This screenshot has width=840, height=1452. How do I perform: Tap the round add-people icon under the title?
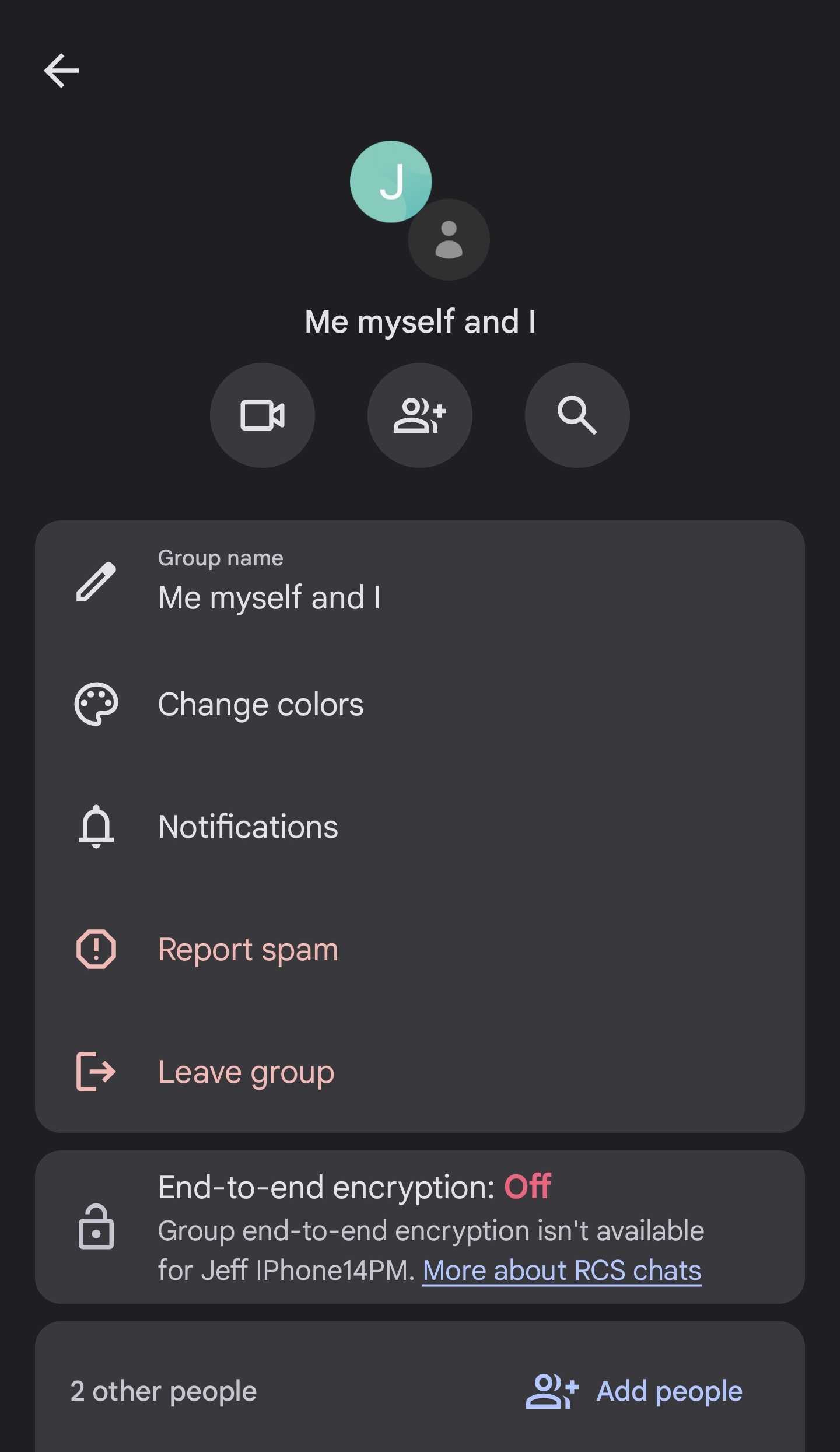tap(420, 415)
